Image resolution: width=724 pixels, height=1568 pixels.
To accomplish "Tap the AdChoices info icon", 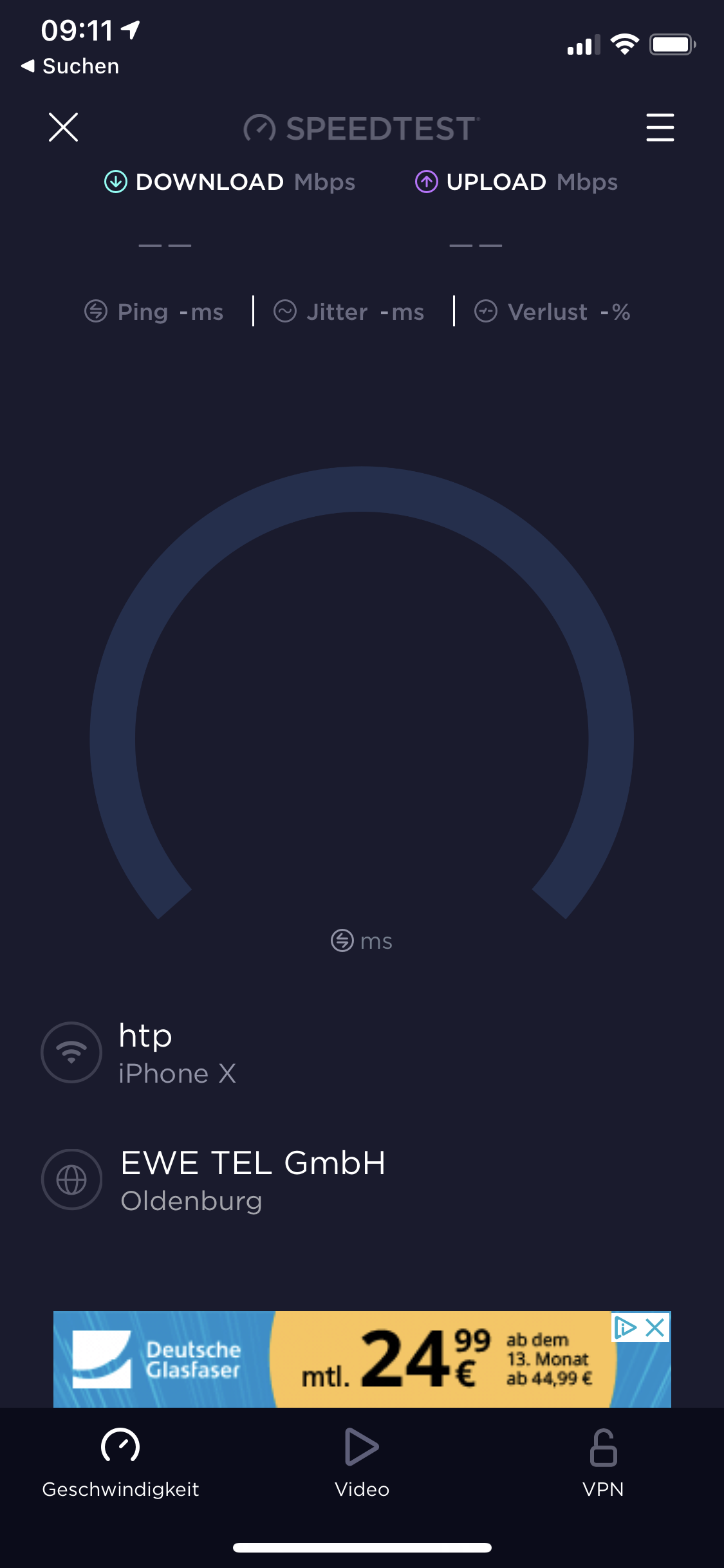I will tap(624, 1327).
